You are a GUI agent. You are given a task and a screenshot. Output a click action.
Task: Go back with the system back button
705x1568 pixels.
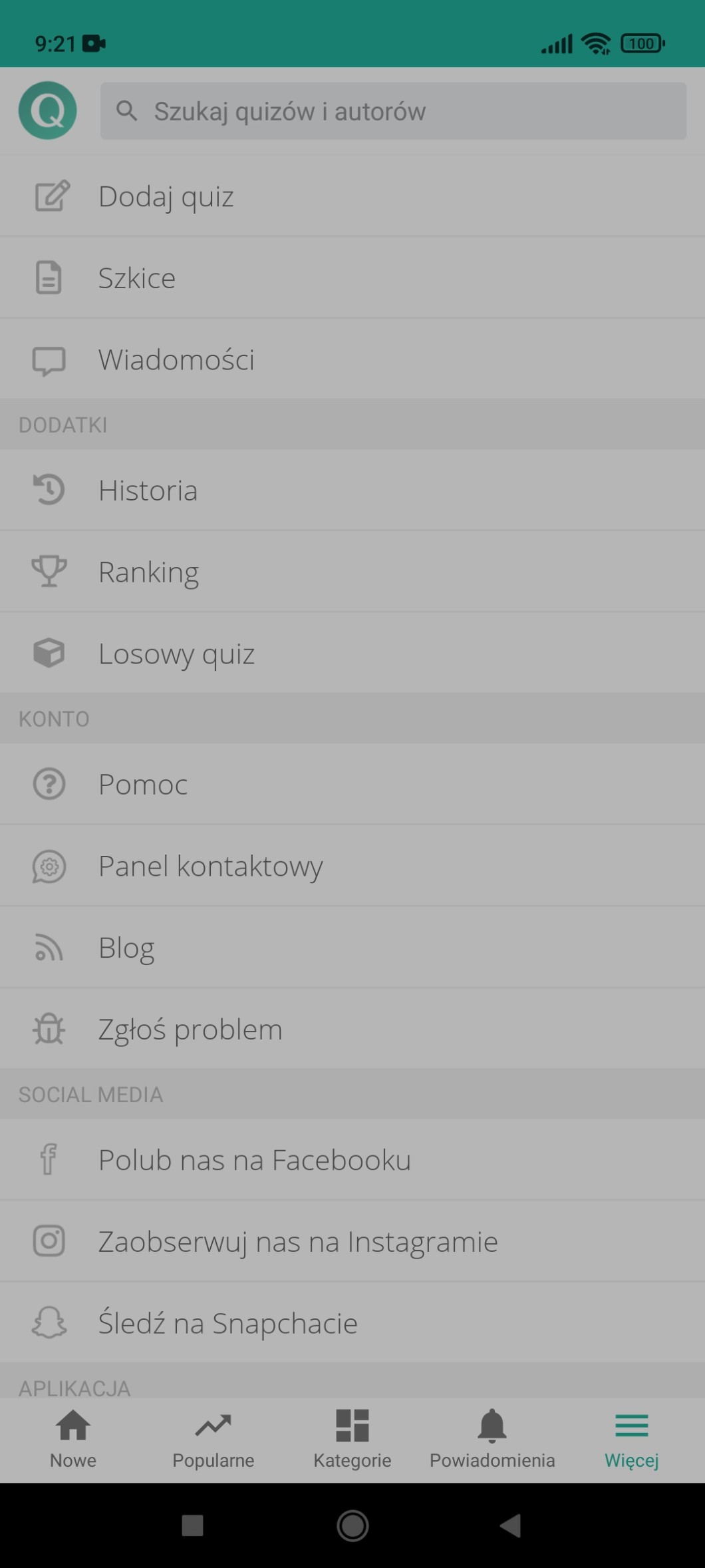click(510, 1525)
